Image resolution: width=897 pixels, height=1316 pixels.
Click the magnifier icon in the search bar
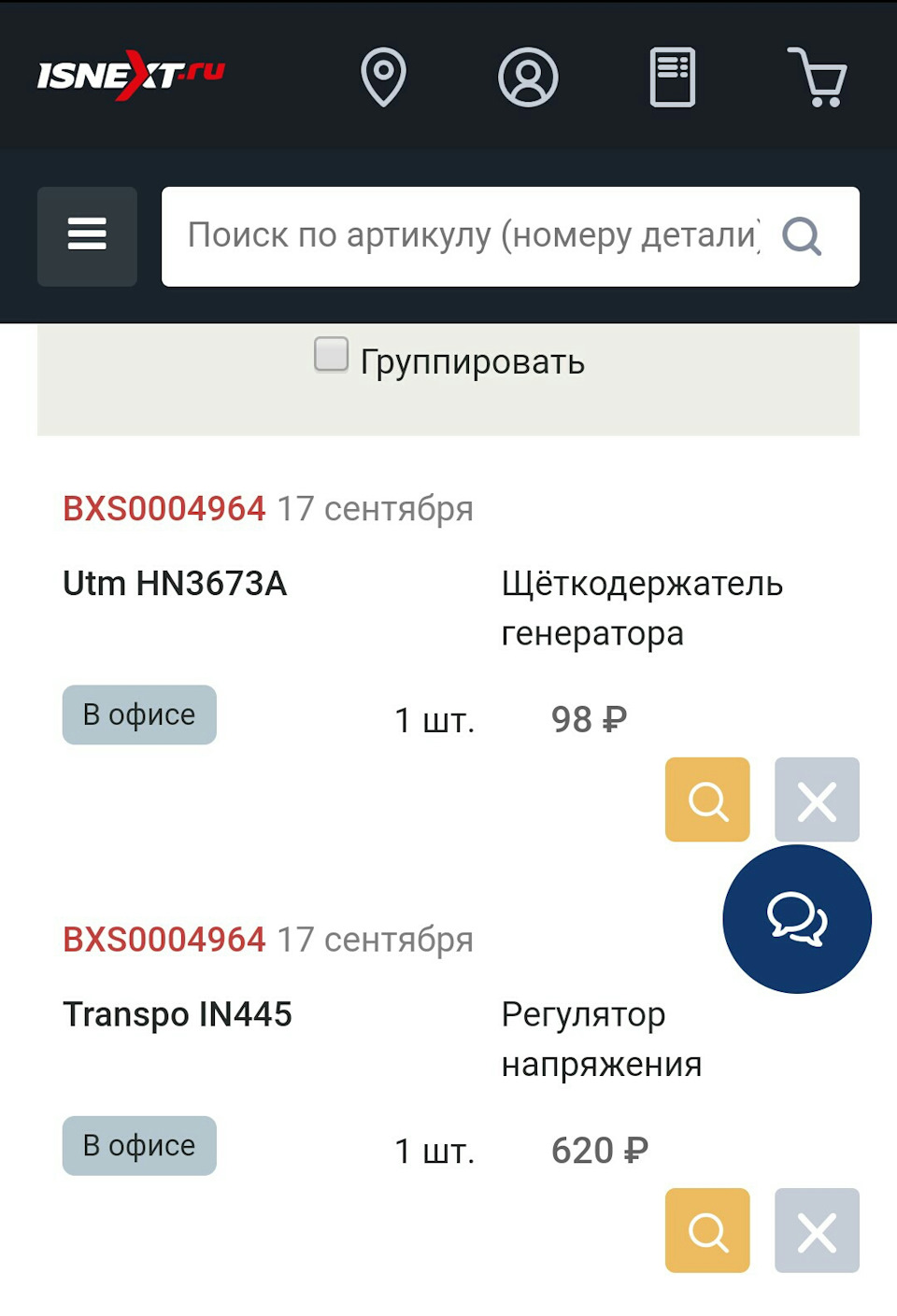pyautogui.click(x=802, y=236)
